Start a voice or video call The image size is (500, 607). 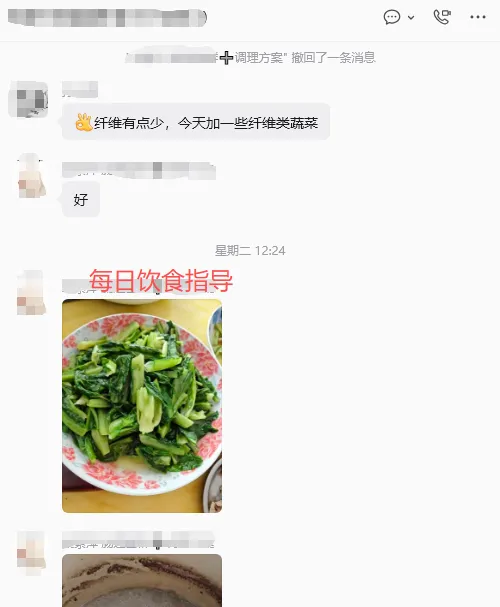(x=442, y=17)
